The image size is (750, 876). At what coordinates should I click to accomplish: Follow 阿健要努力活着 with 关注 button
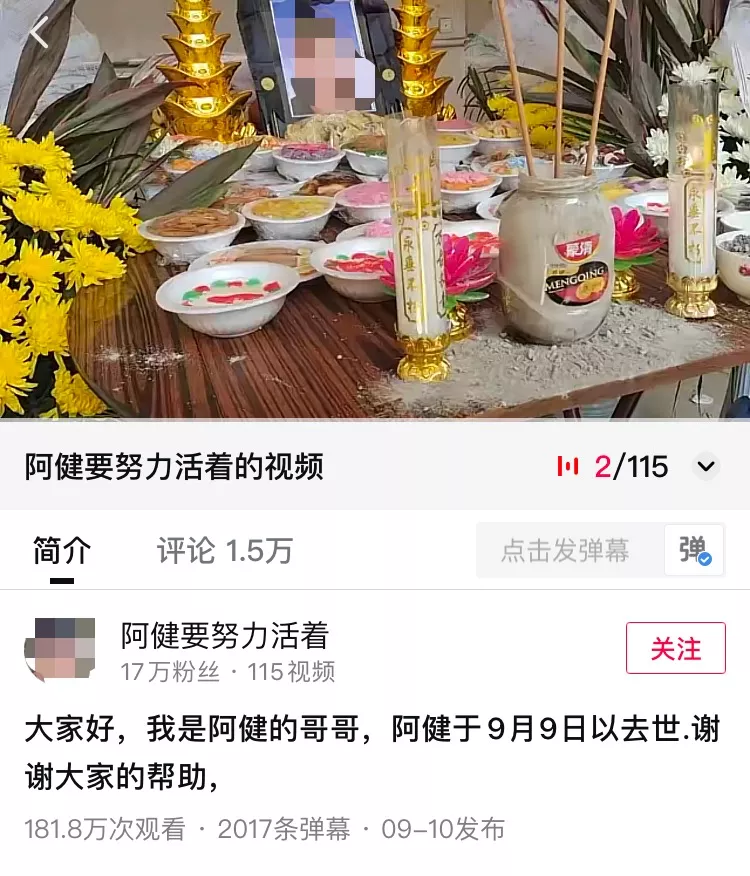(x=676, y=648)
